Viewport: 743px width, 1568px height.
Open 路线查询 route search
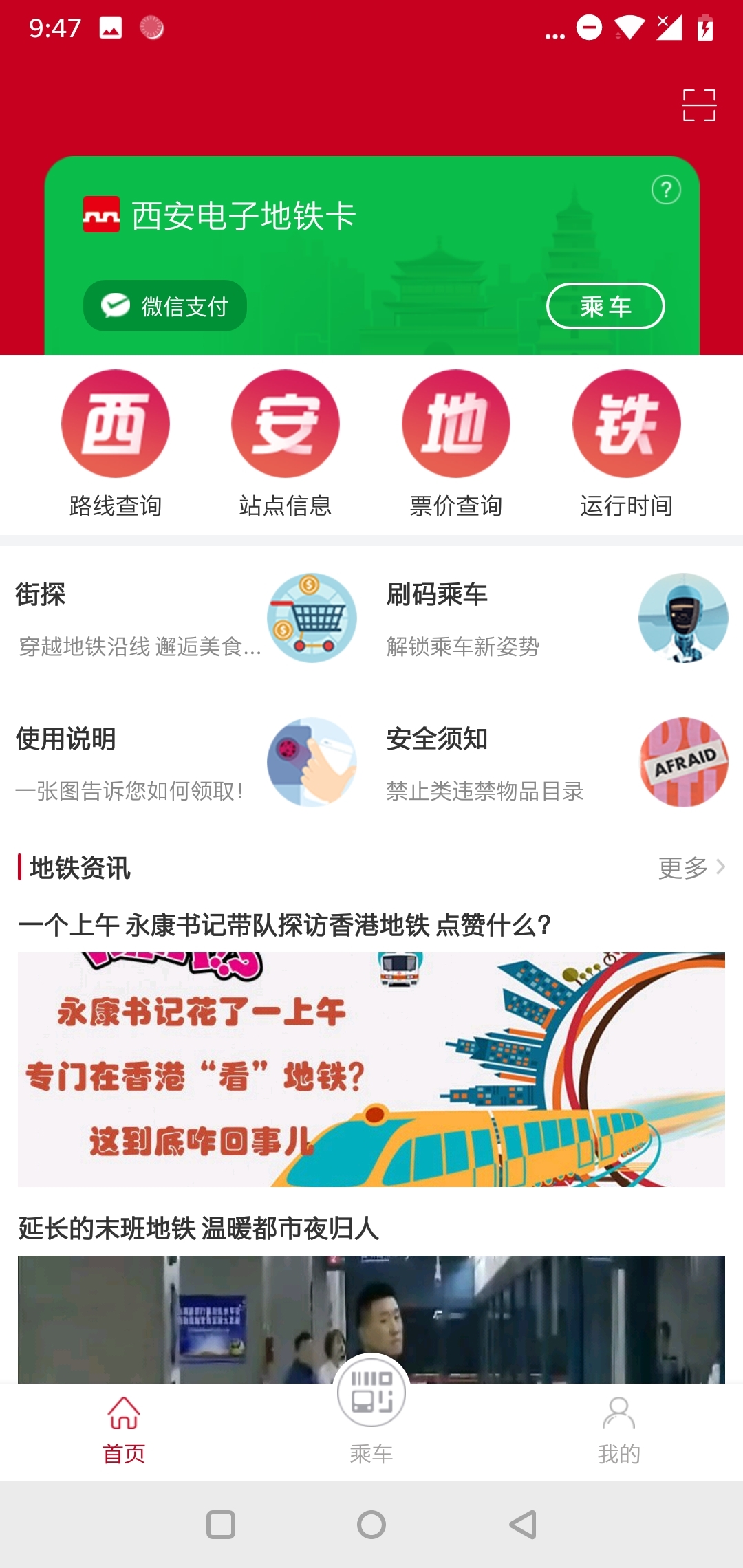(116, 444)
